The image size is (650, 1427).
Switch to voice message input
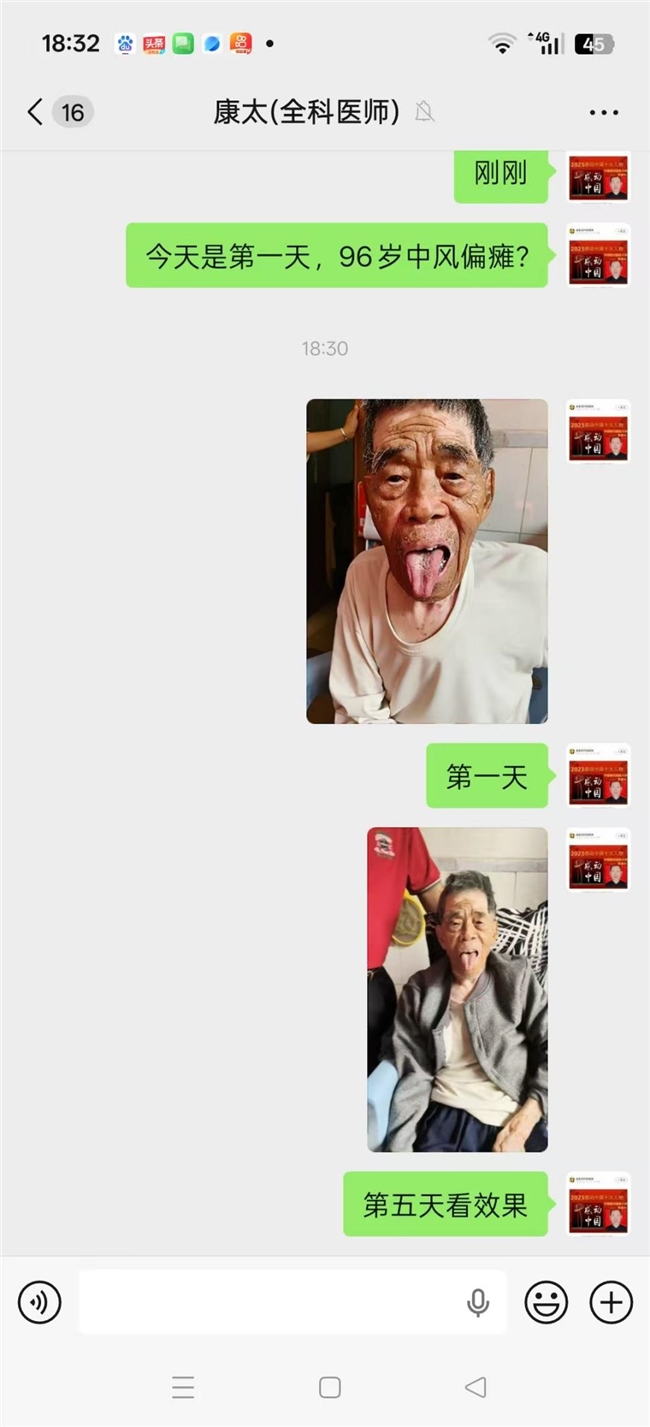pos(40,1302)
